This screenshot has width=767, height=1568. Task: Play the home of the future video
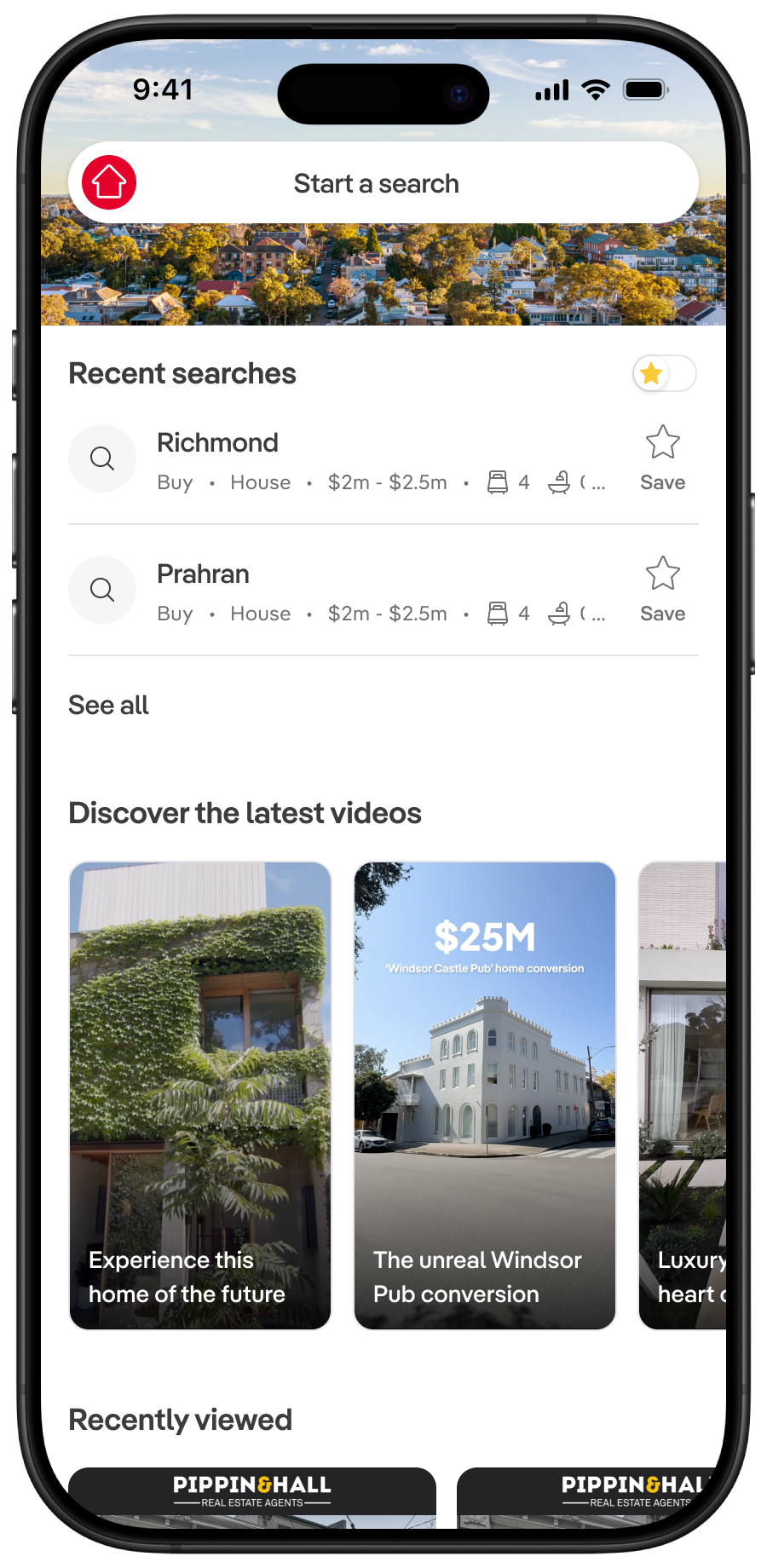click(200, 1095)
